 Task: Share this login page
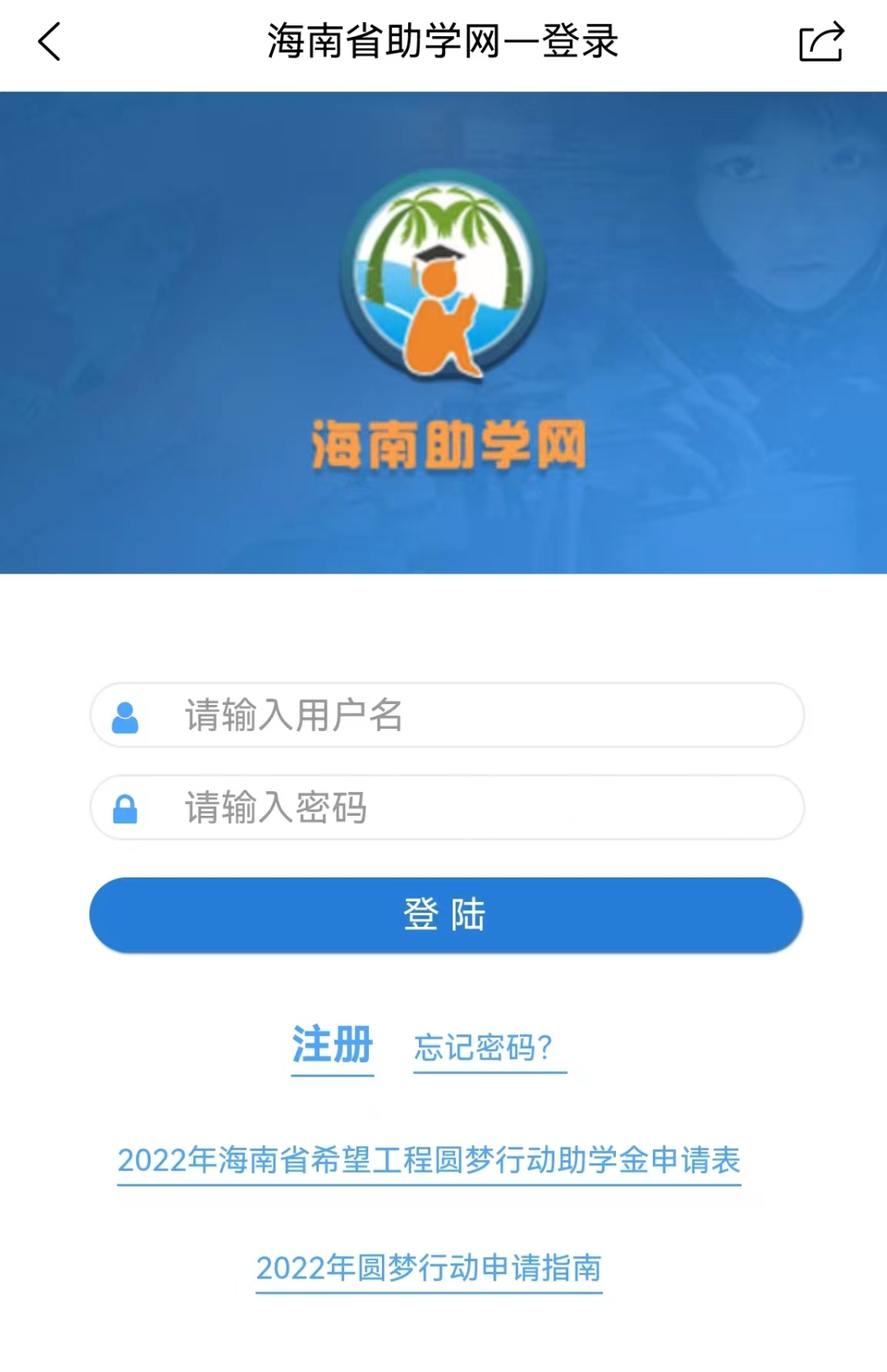click(x=821, y=42)
